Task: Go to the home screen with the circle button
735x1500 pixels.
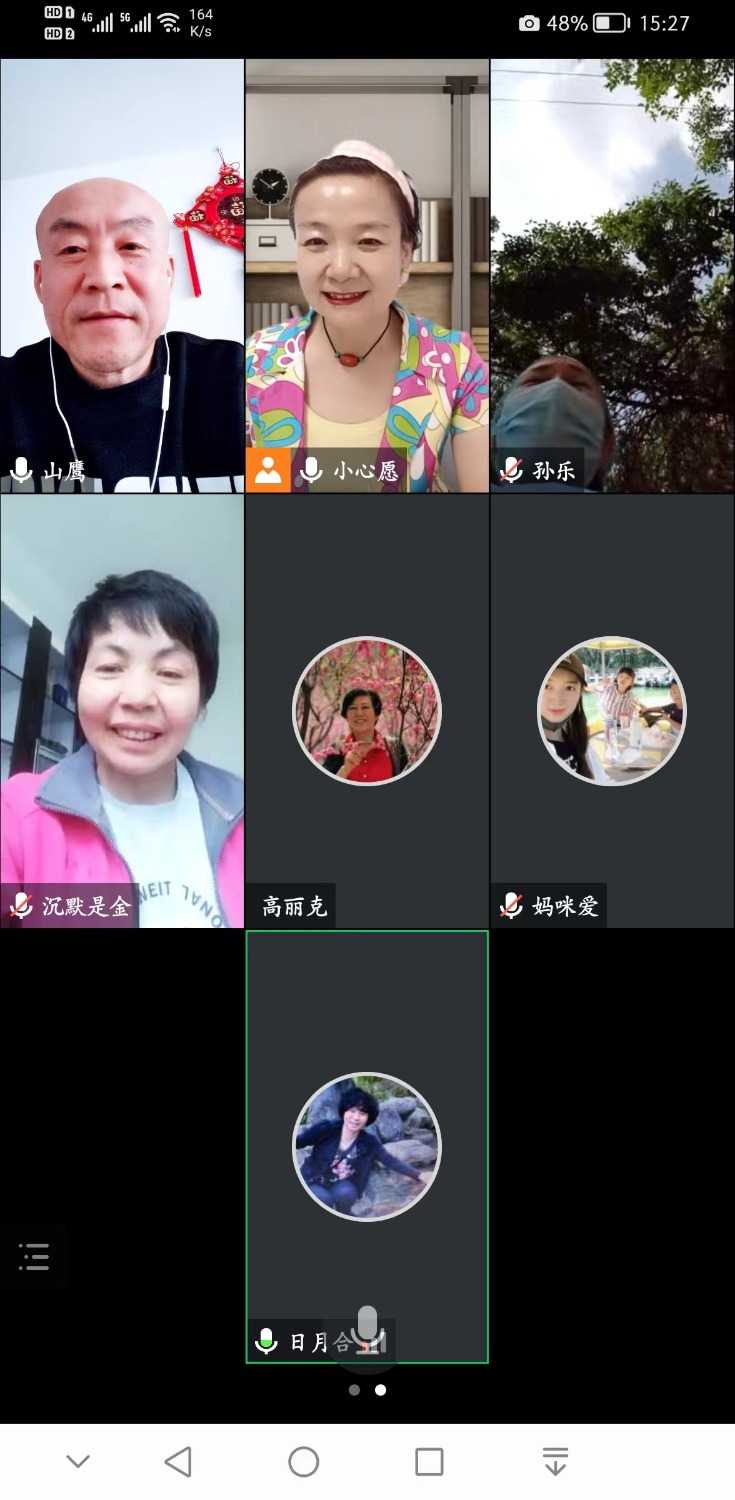Action: [x=303, y=1462]
